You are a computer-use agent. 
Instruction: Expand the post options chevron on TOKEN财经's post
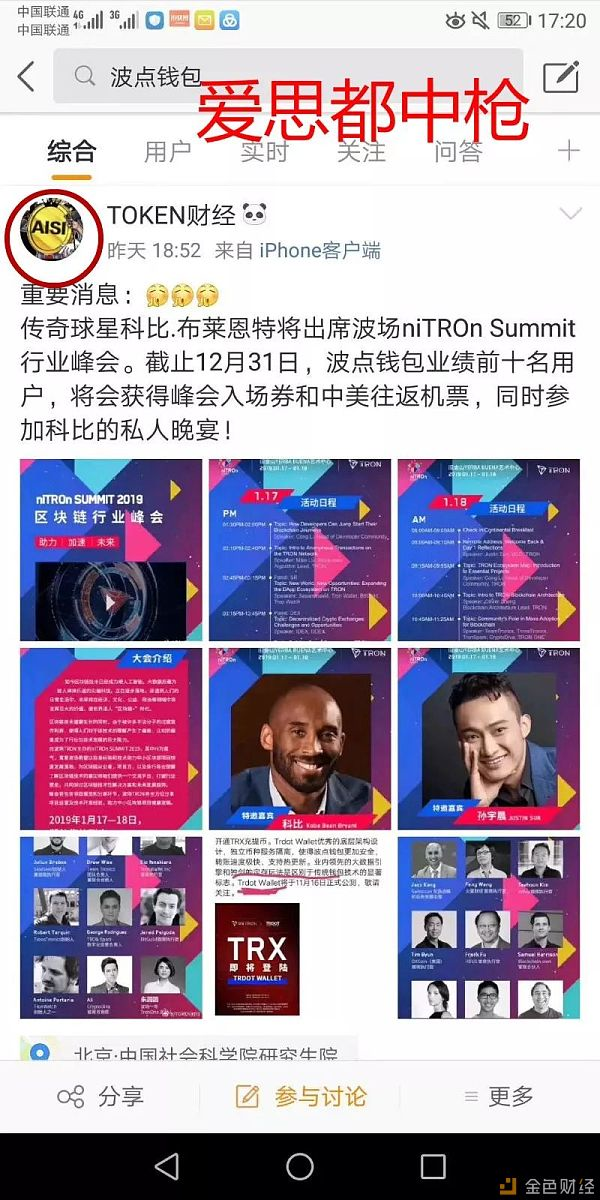point(571,214)
